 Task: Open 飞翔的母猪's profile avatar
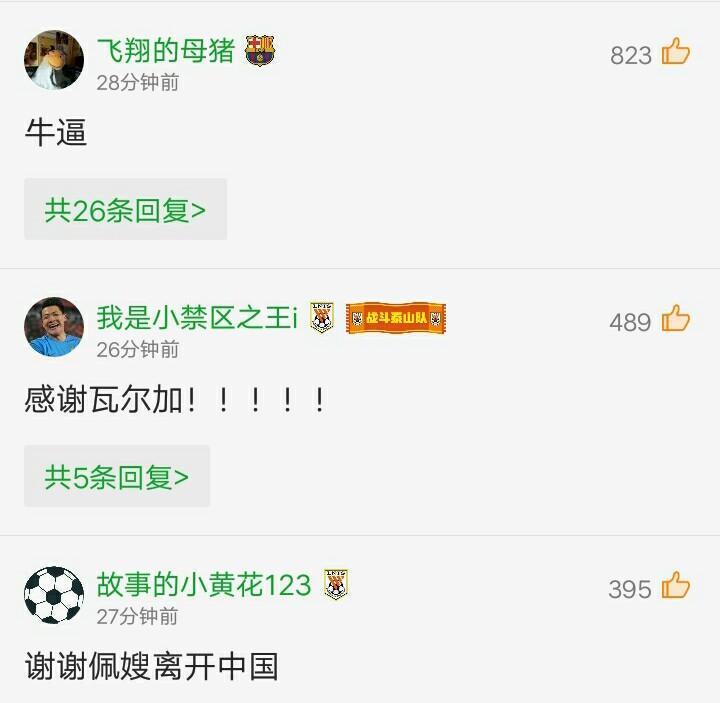53,60
